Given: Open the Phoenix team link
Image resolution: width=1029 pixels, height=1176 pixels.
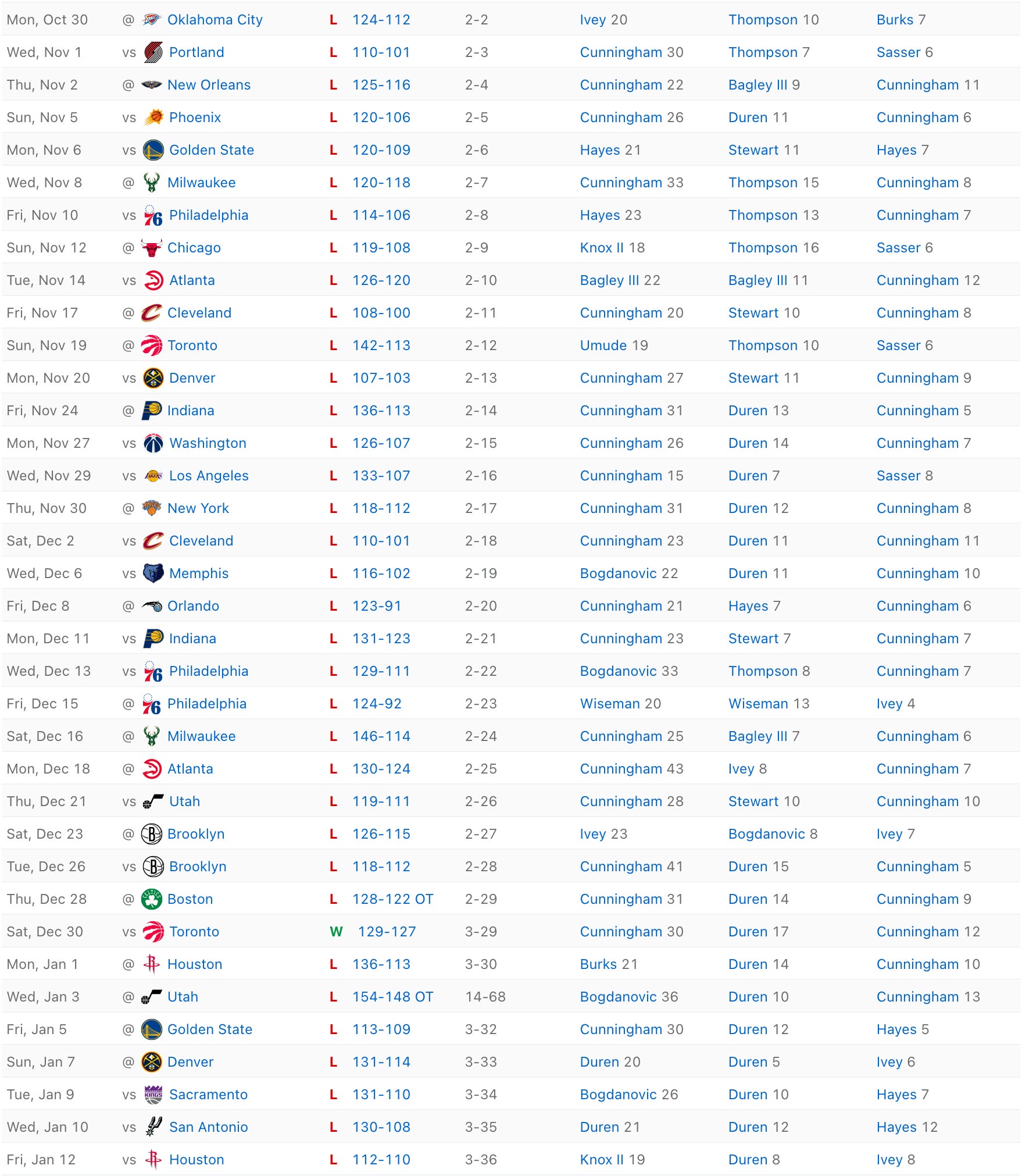Looking at the screenshot, I should click(195, 117).
